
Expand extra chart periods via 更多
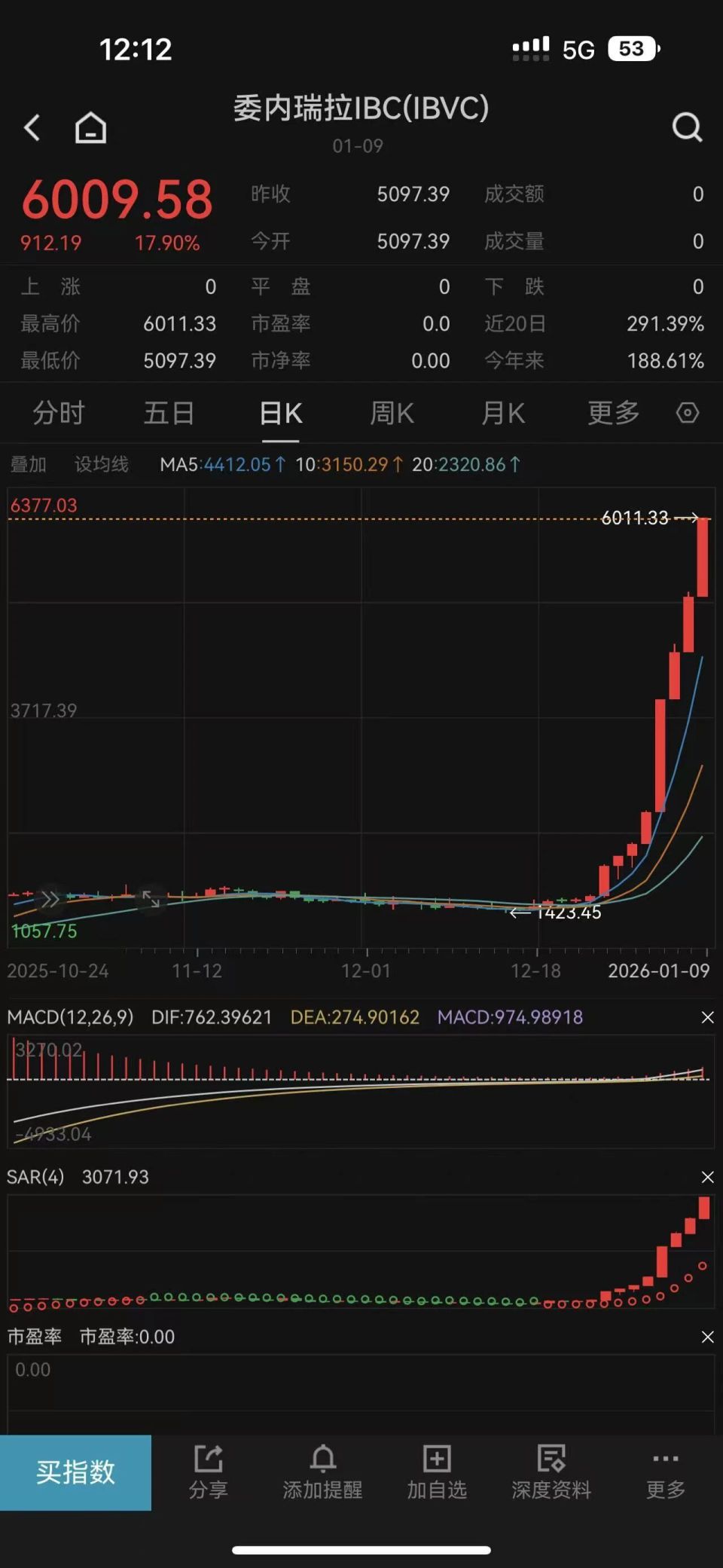click(x=612, y=413)
